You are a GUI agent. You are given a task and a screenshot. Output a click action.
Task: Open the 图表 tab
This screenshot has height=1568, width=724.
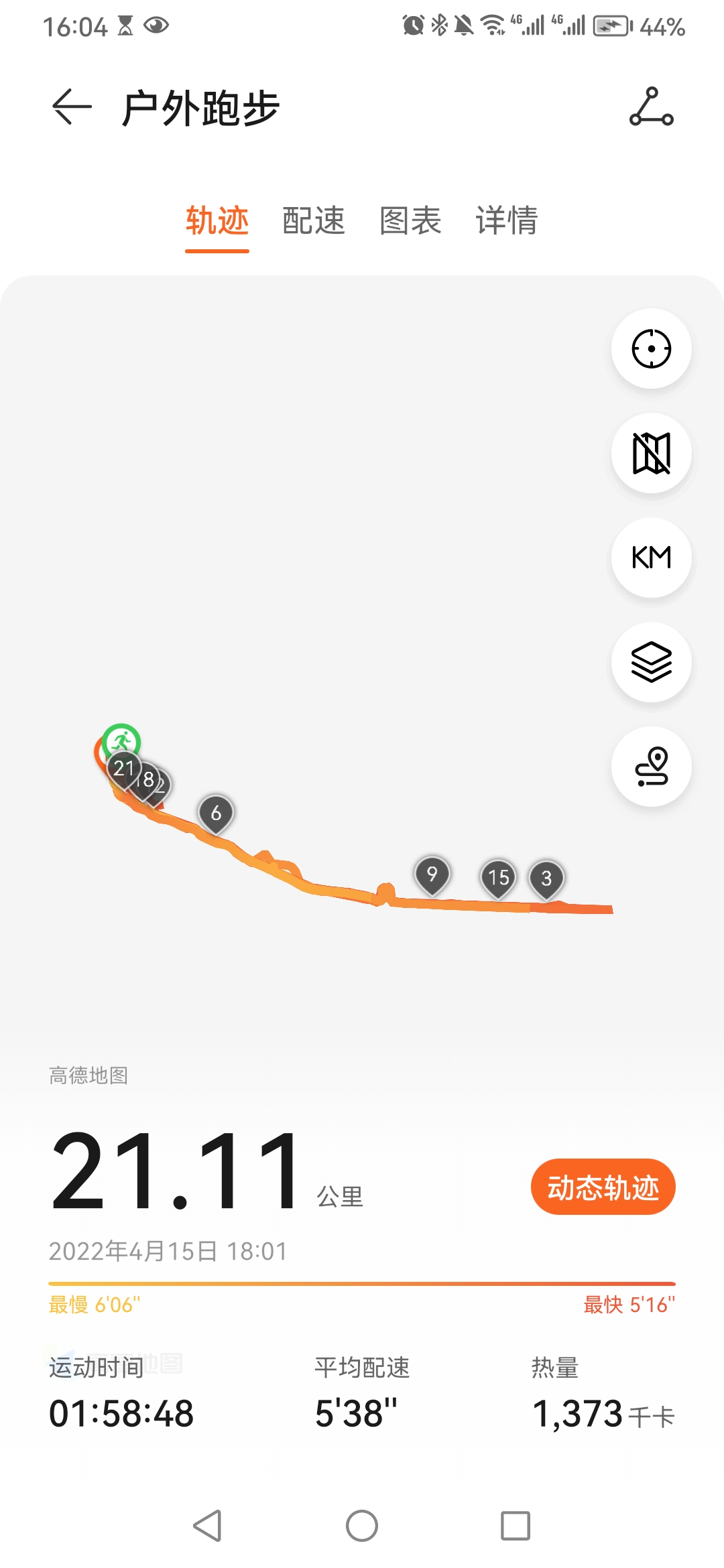[410, 221]
